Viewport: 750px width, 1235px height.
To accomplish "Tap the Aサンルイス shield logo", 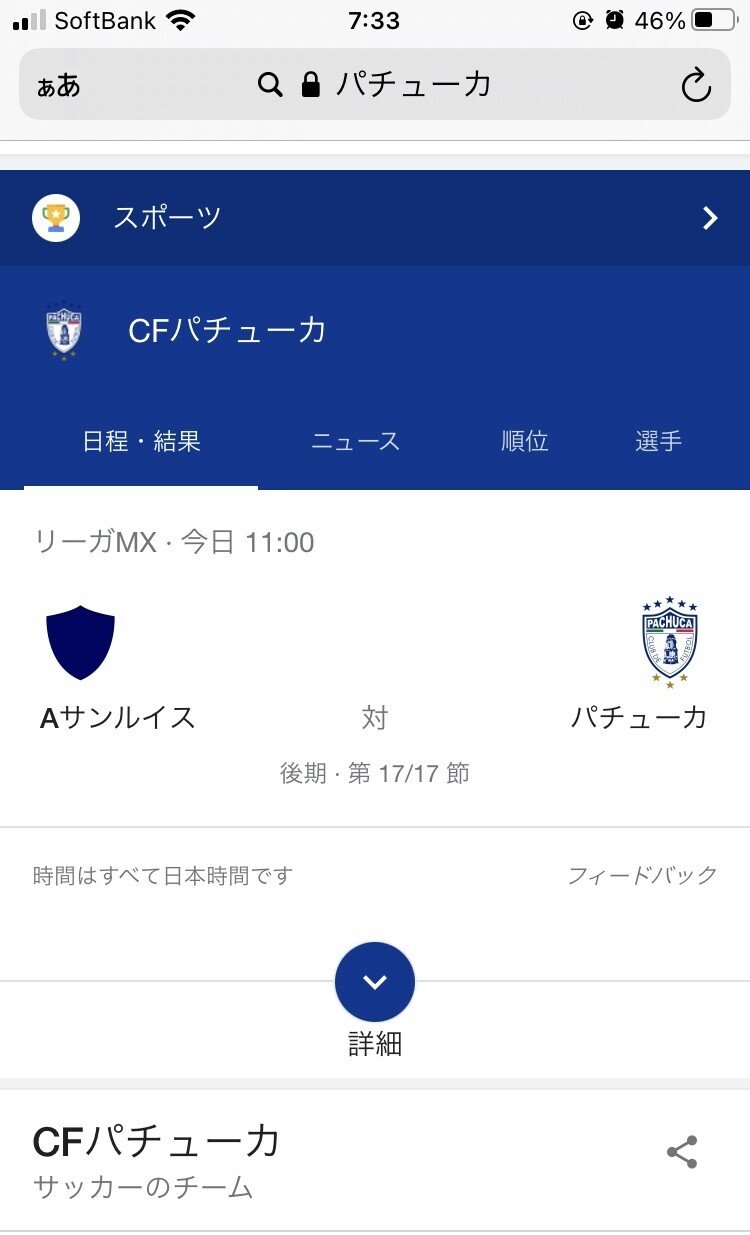I will pyautogui.click(x=80, y=640).
